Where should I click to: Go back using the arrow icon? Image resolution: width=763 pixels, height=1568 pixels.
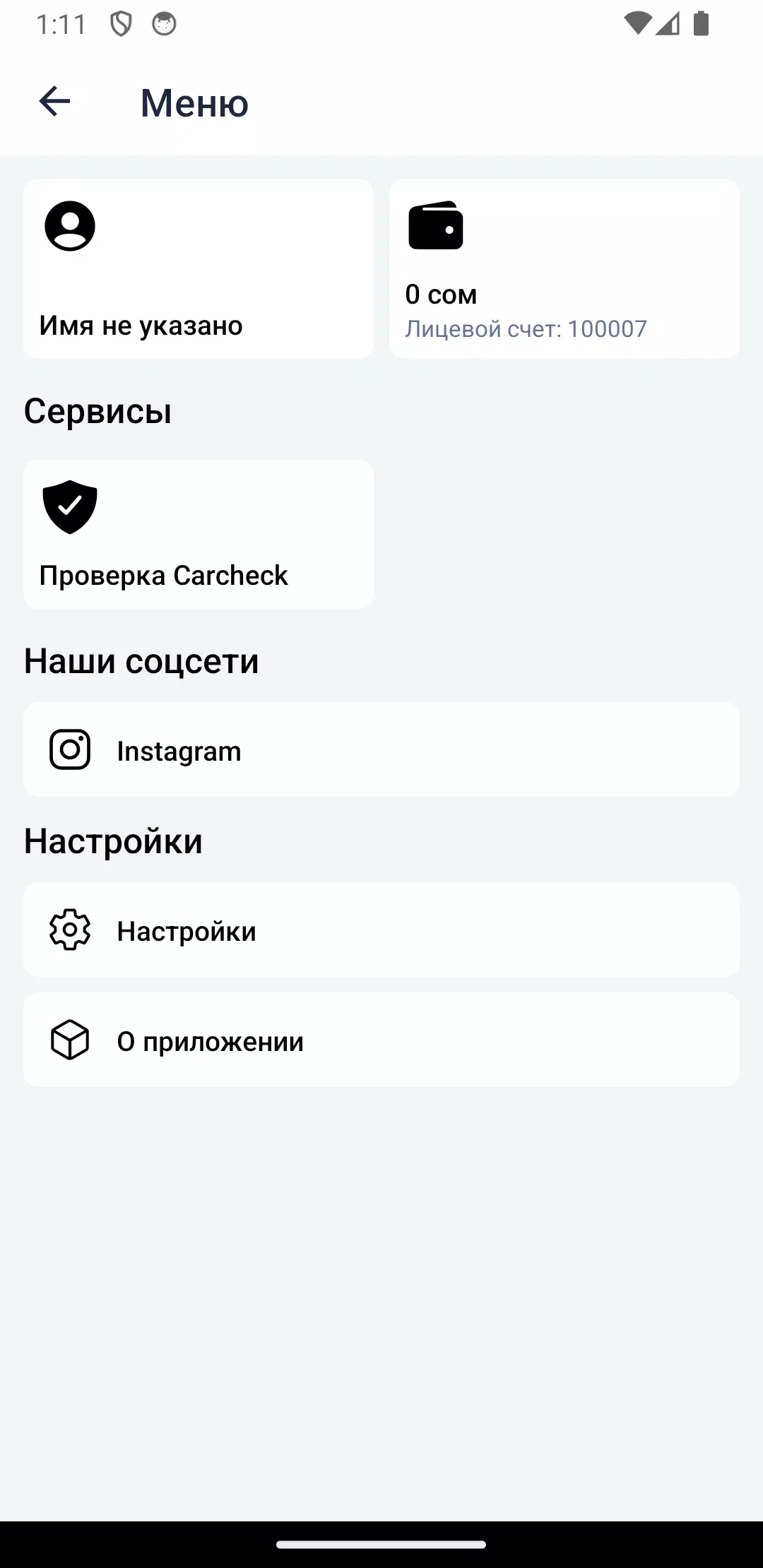click(54, 102)
